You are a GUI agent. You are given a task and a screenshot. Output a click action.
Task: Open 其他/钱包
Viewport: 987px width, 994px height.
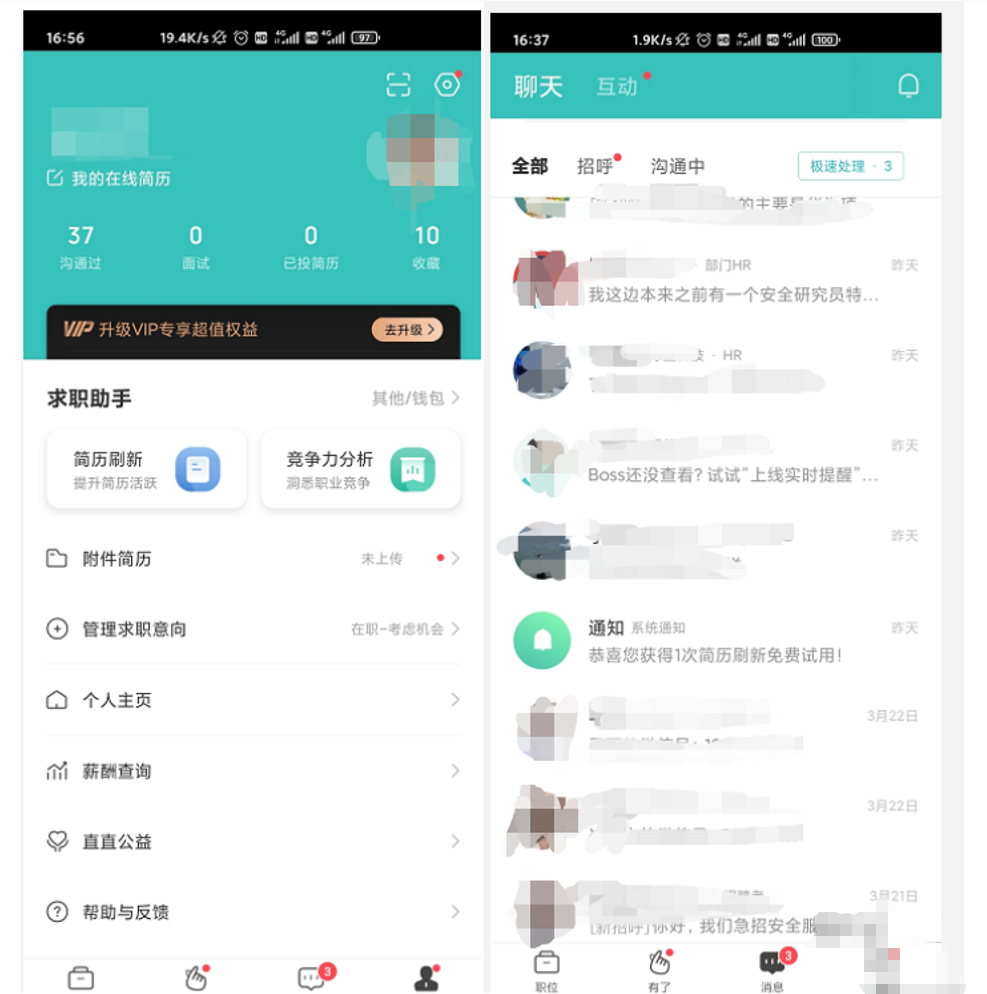pos(415,398)
